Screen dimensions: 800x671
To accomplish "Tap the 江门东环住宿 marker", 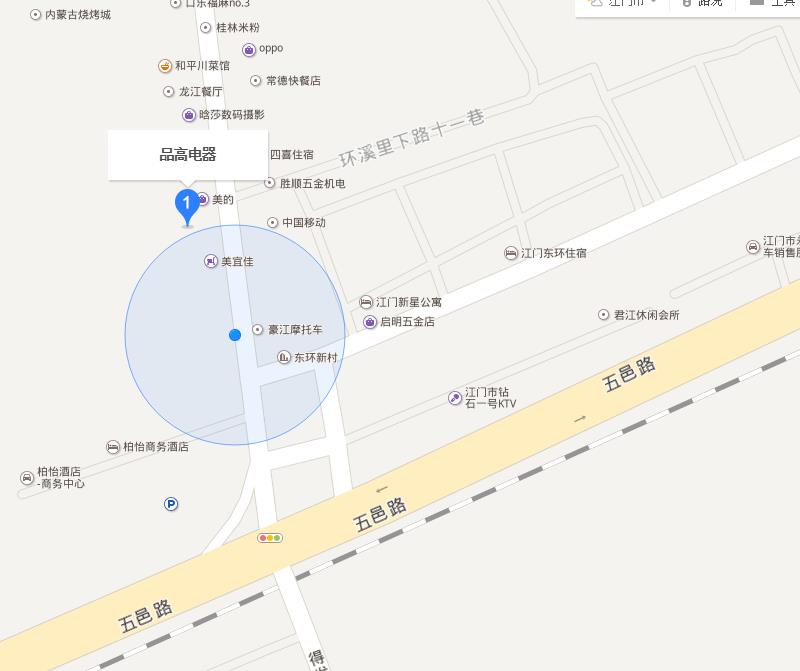I will (x=511, y=253).
